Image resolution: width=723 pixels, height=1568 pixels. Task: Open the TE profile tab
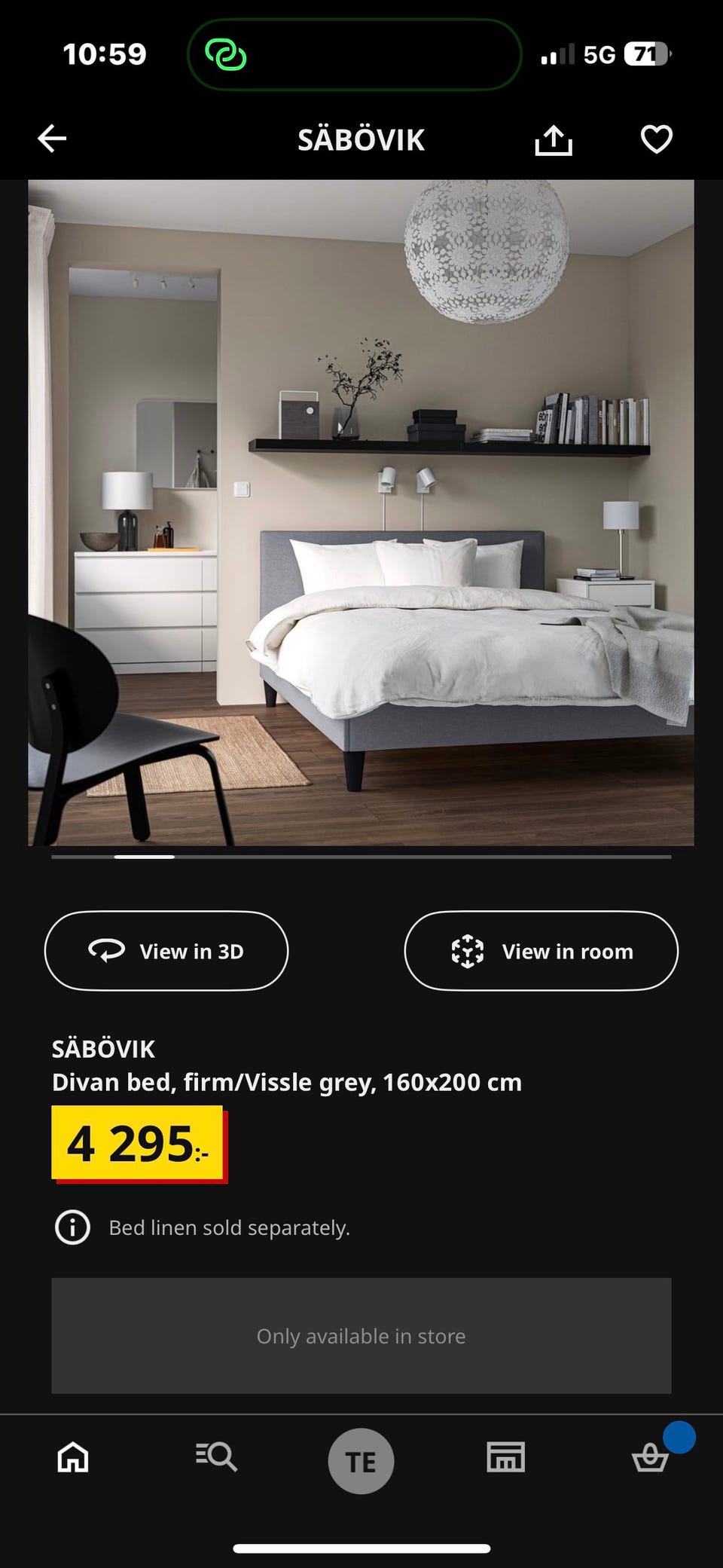tap(361, 1461)
